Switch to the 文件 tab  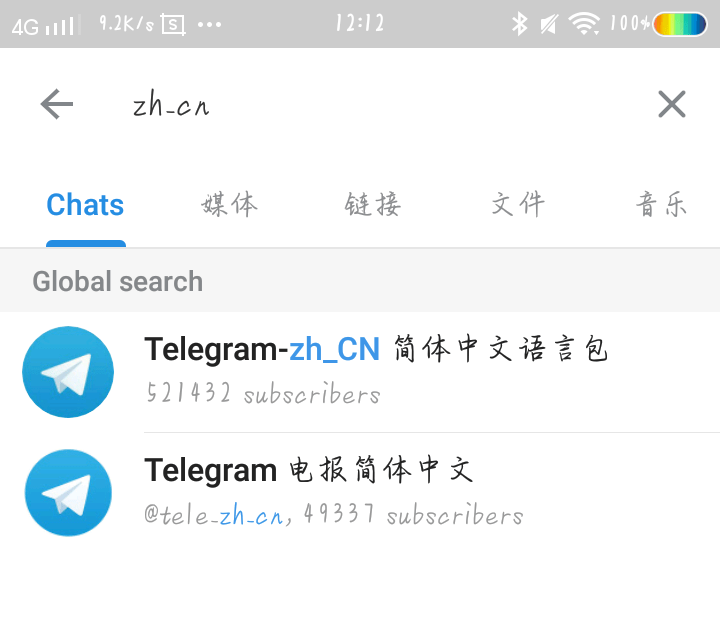tap(518, 205)
